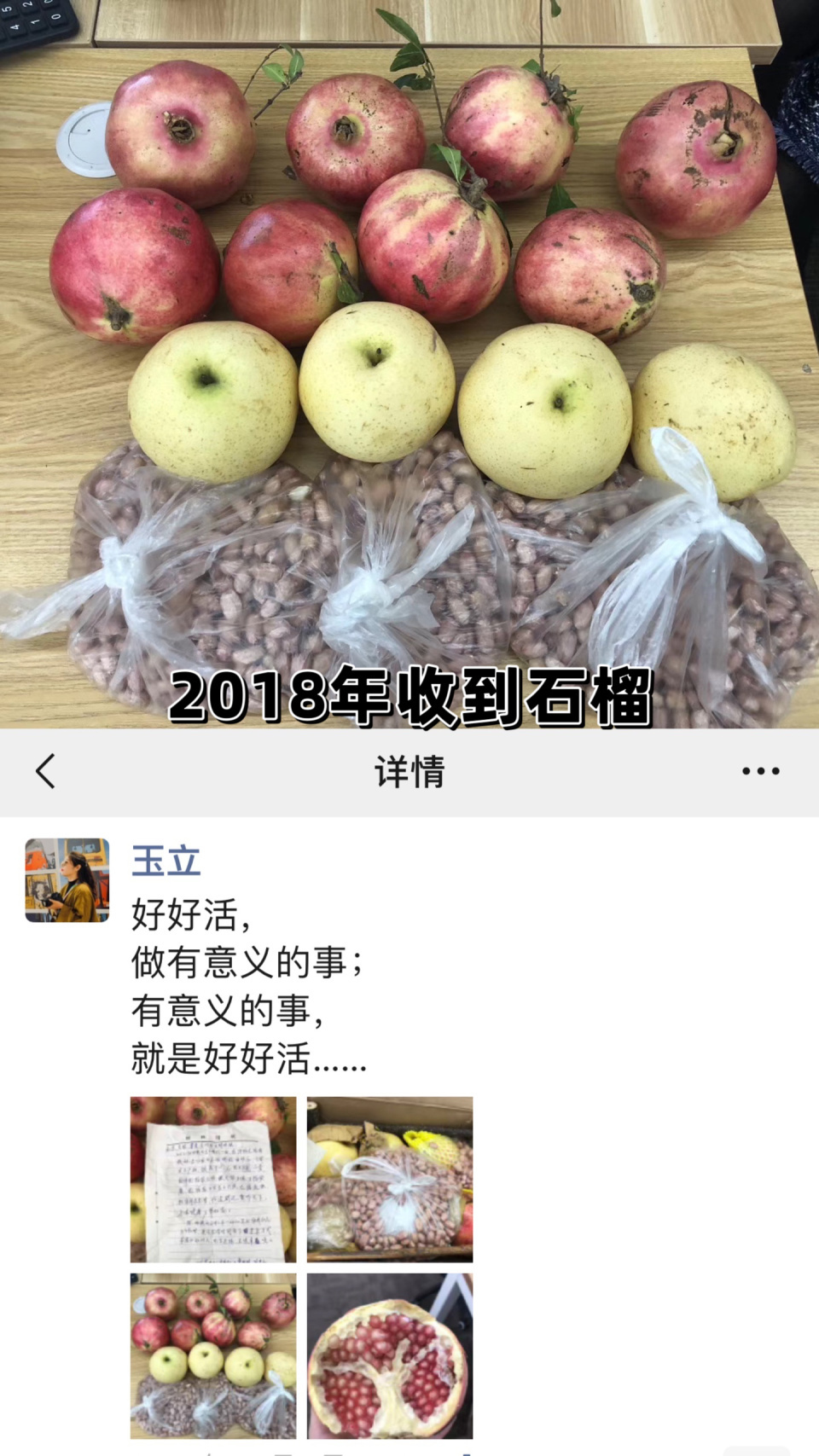Tap the favorite icon on the action toolbar
Image resolution: width=819 pixels, height=1456 pixels.
333,1453
